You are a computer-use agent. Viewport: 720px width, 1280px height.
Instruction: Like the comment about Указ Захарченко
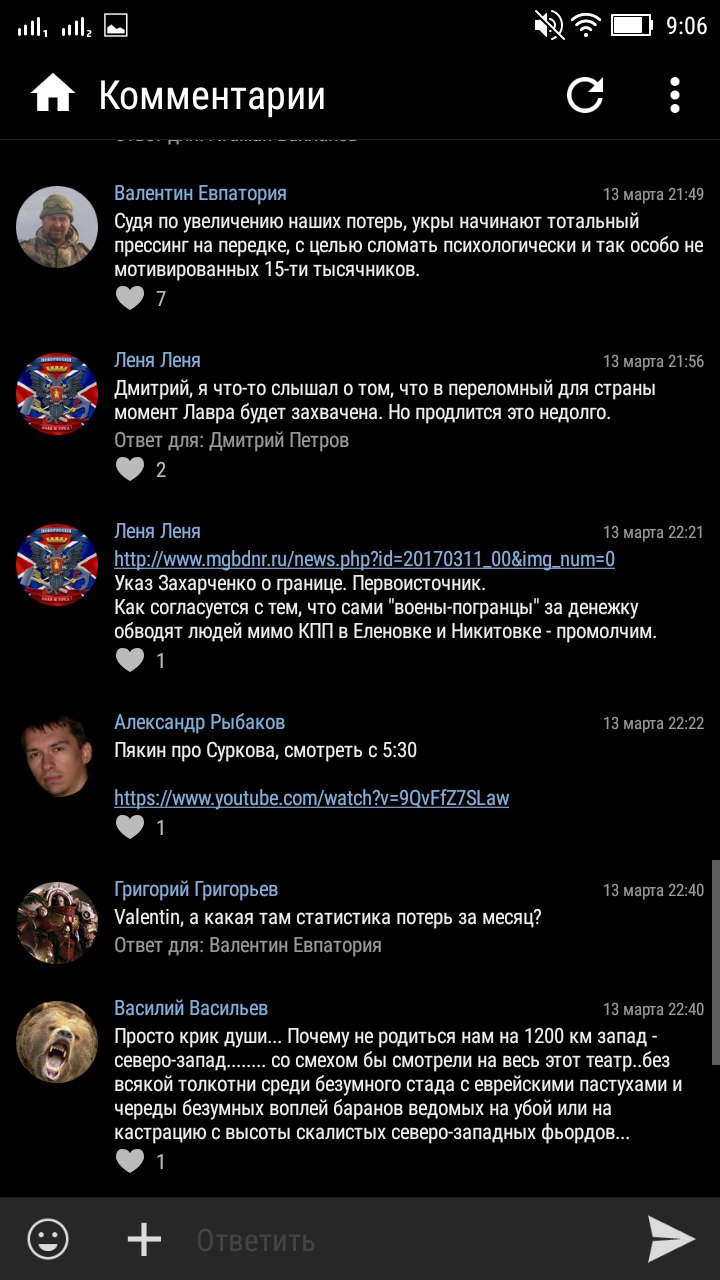pyautogui.click(x=131, y=660)
